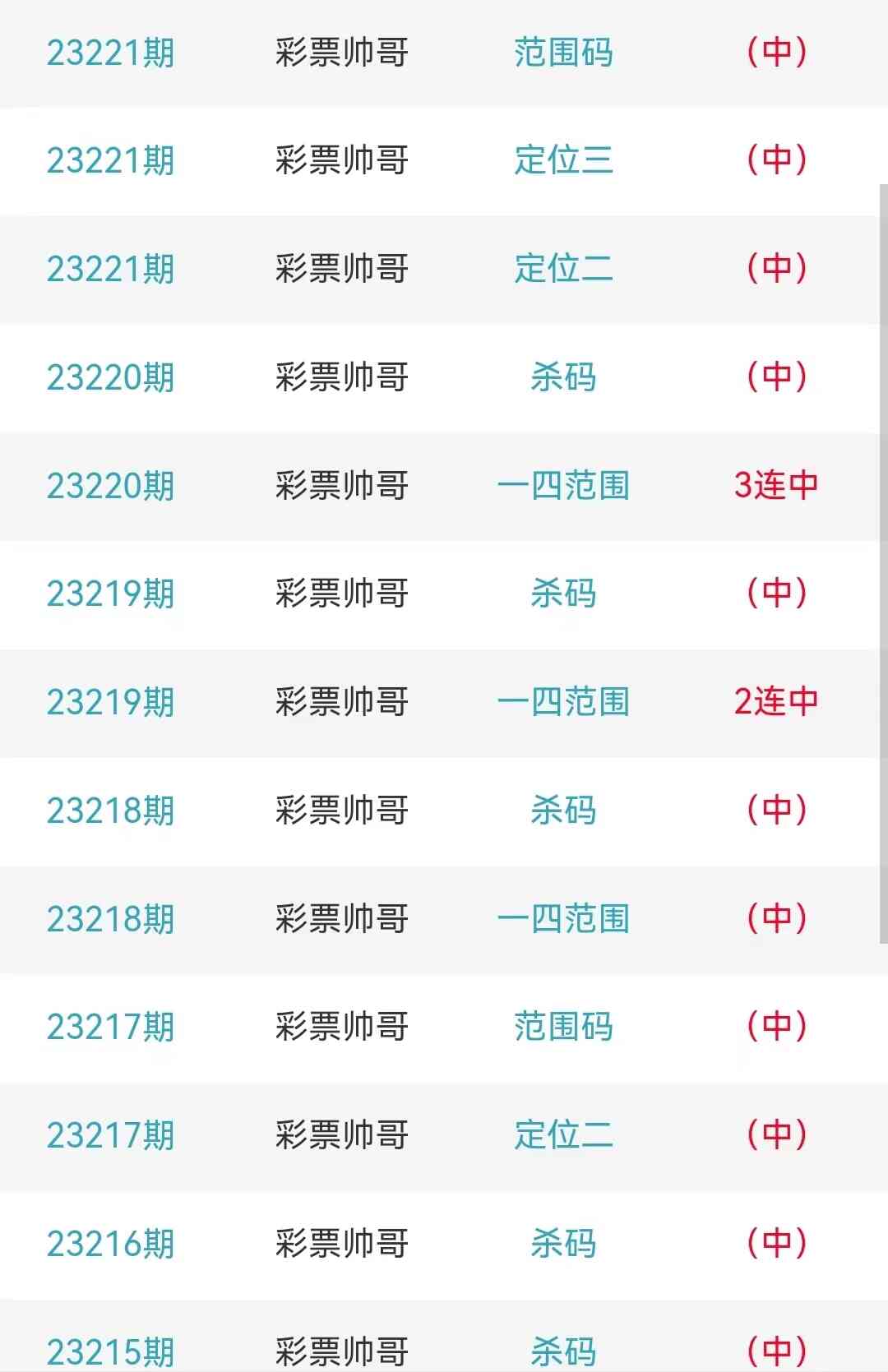Viewport: 888px width, 1372px height.
Task: Open the 23221期 定位三 row
Action: [563, 160]
